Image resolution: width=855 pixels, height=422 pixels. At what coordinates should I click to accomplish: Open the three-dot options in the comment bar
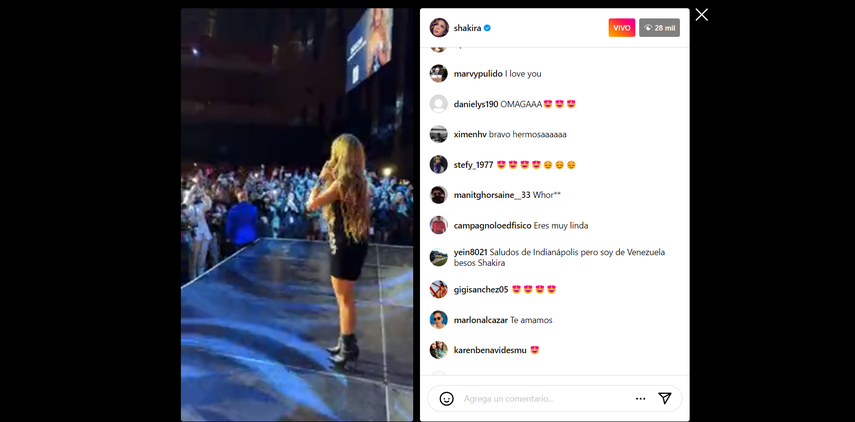640,398
